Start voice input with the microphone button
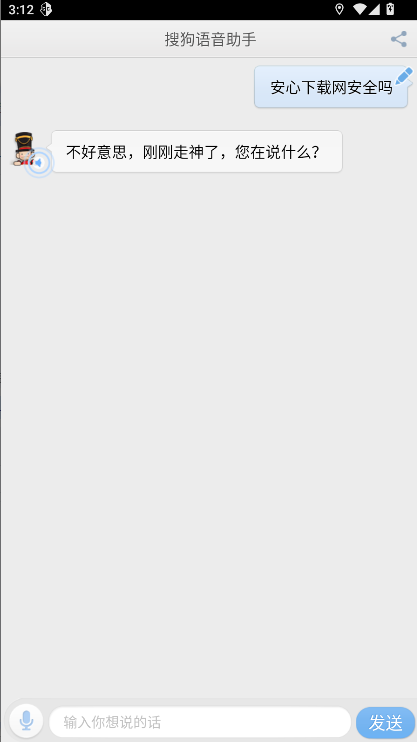 (x=27, y=721)
